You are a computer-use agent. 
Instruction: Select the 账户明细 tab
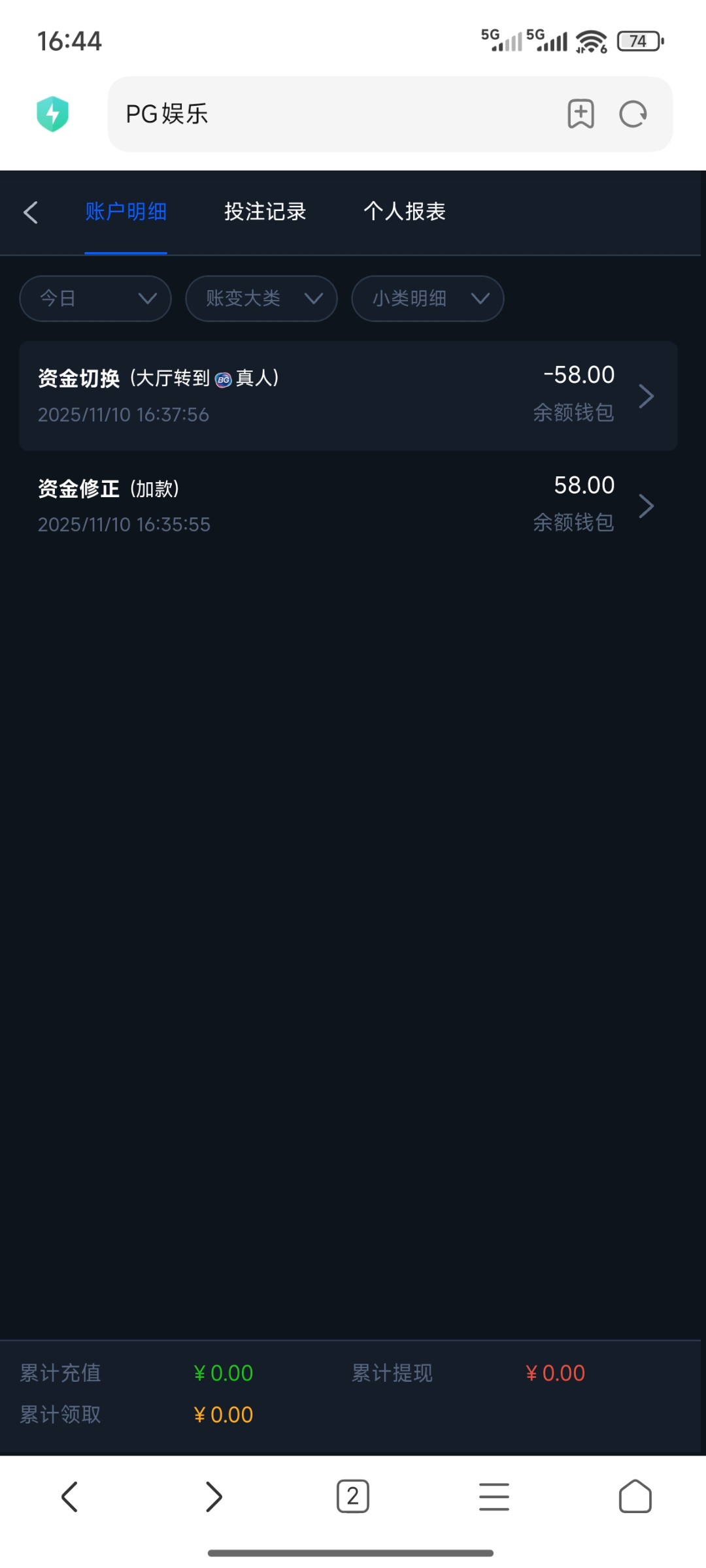coord(126,212)
